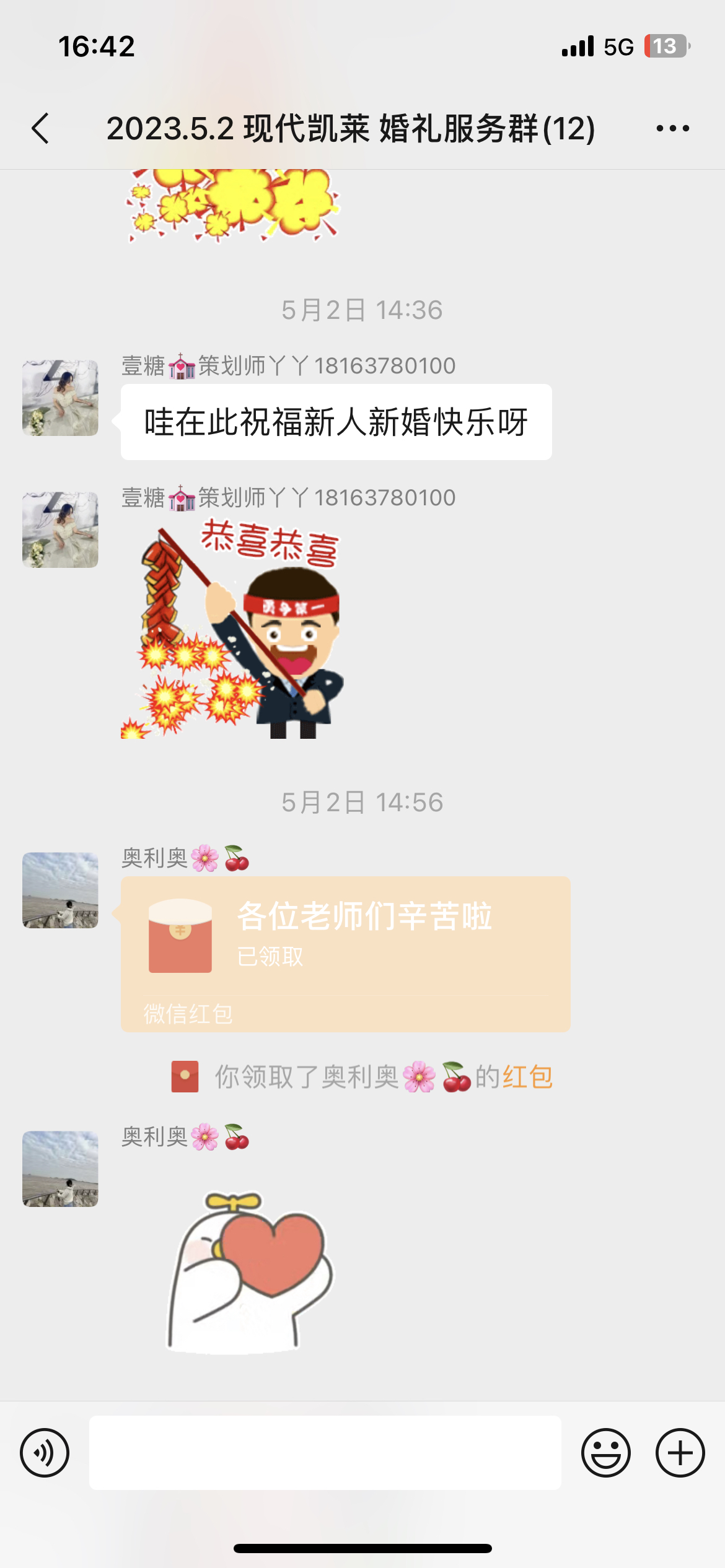The height and width of the screenshot is (1568, 725).
Task: Switch to voice message input
Action: (x=45, y=1453)
